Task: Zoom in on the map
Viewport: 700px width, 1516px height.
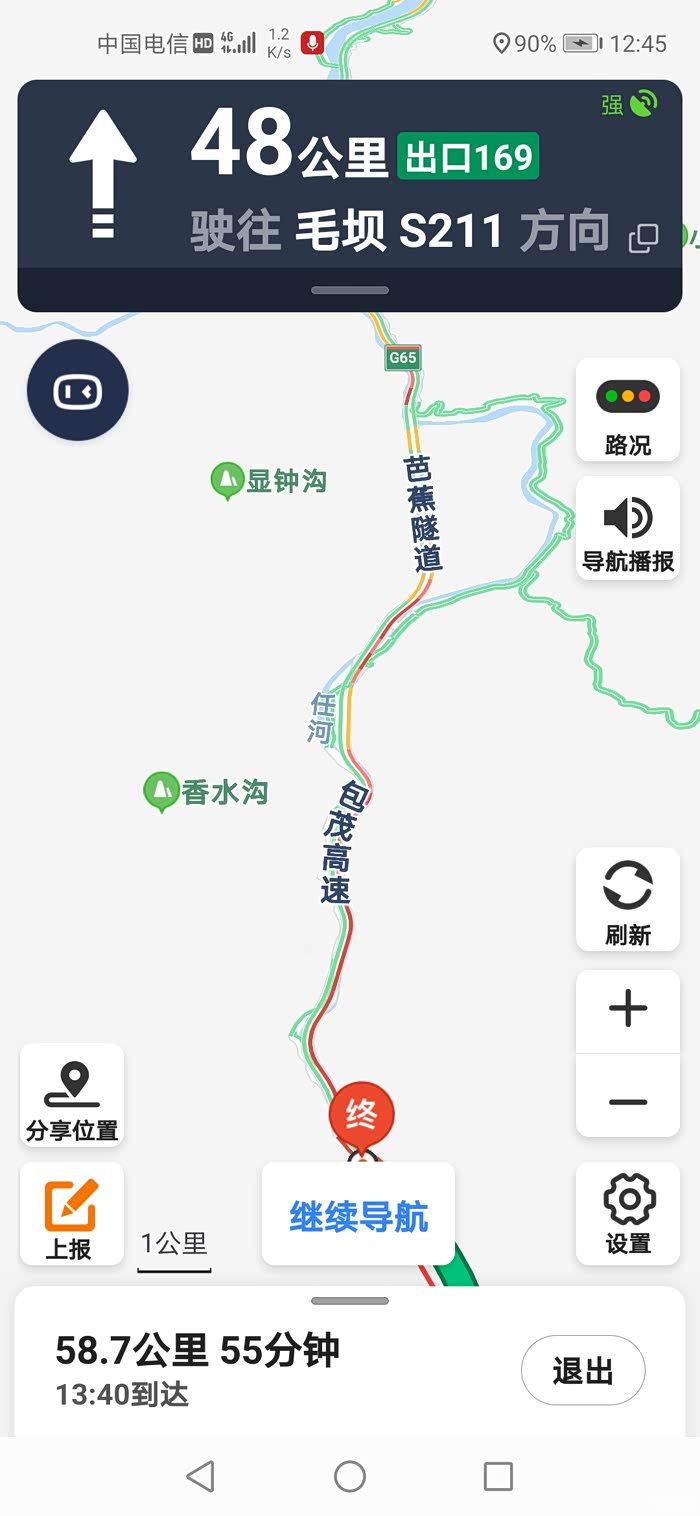Action: point(628,1009)
